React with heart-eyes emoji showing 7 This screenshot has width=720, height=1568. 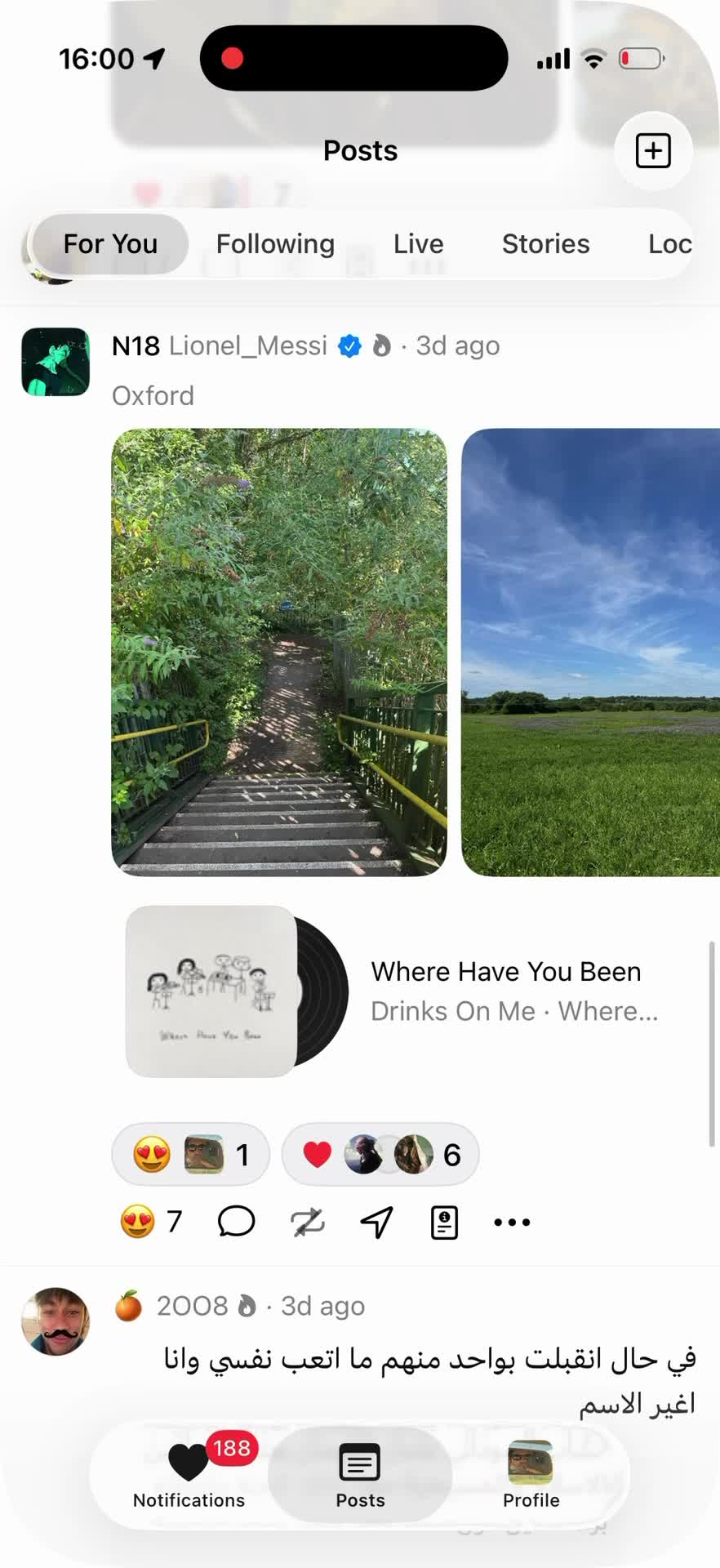[151, 1222]
